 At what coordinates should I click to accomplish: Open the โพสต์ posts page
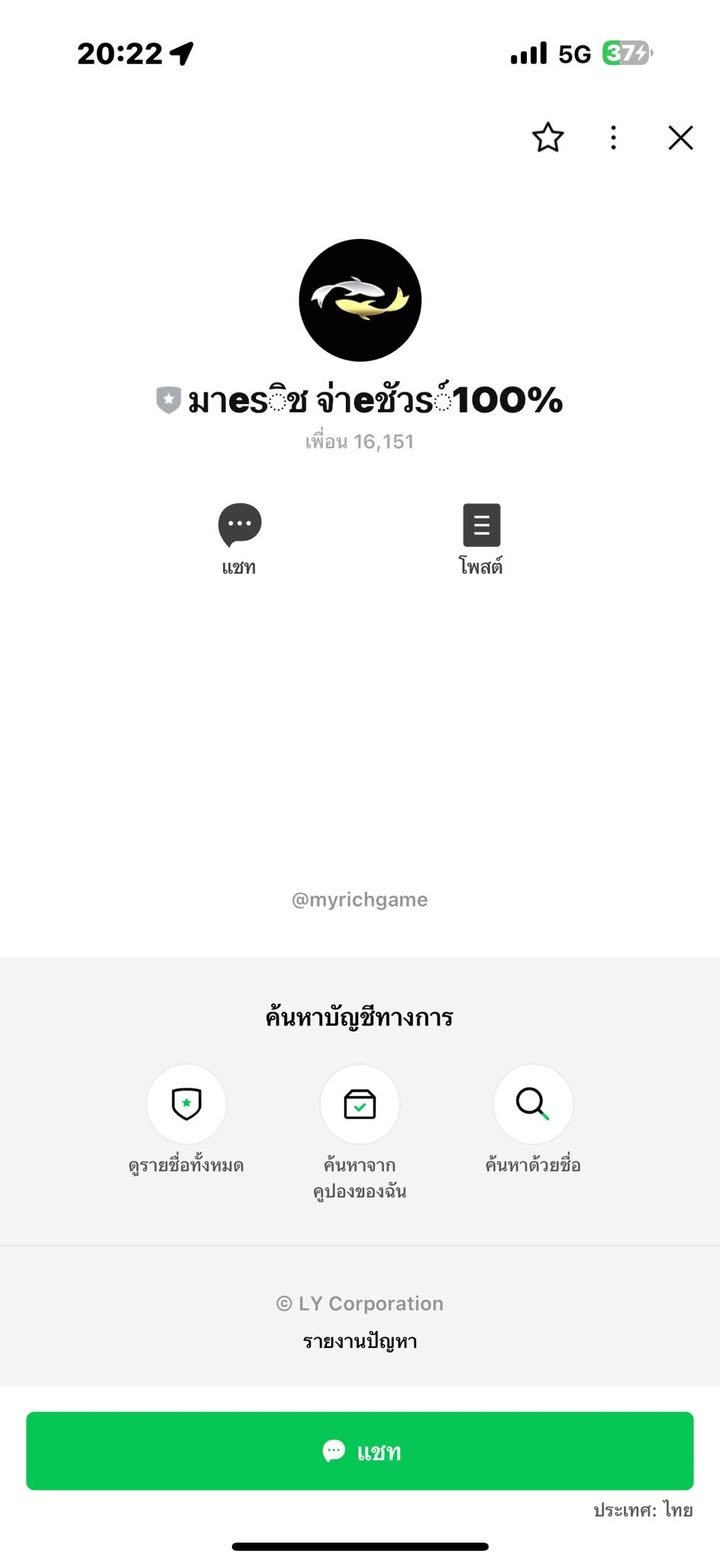click(481, 526)
